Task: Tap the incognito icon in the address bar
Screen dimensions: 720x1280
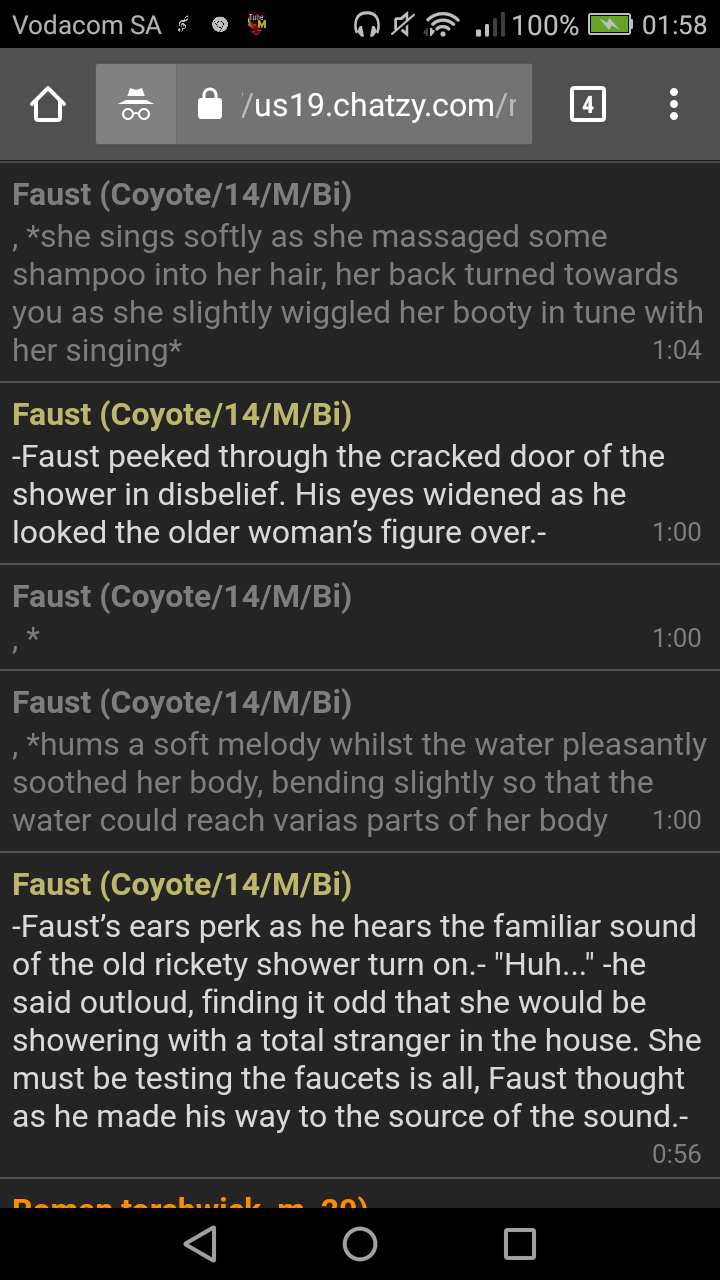Action: (136, 104)
